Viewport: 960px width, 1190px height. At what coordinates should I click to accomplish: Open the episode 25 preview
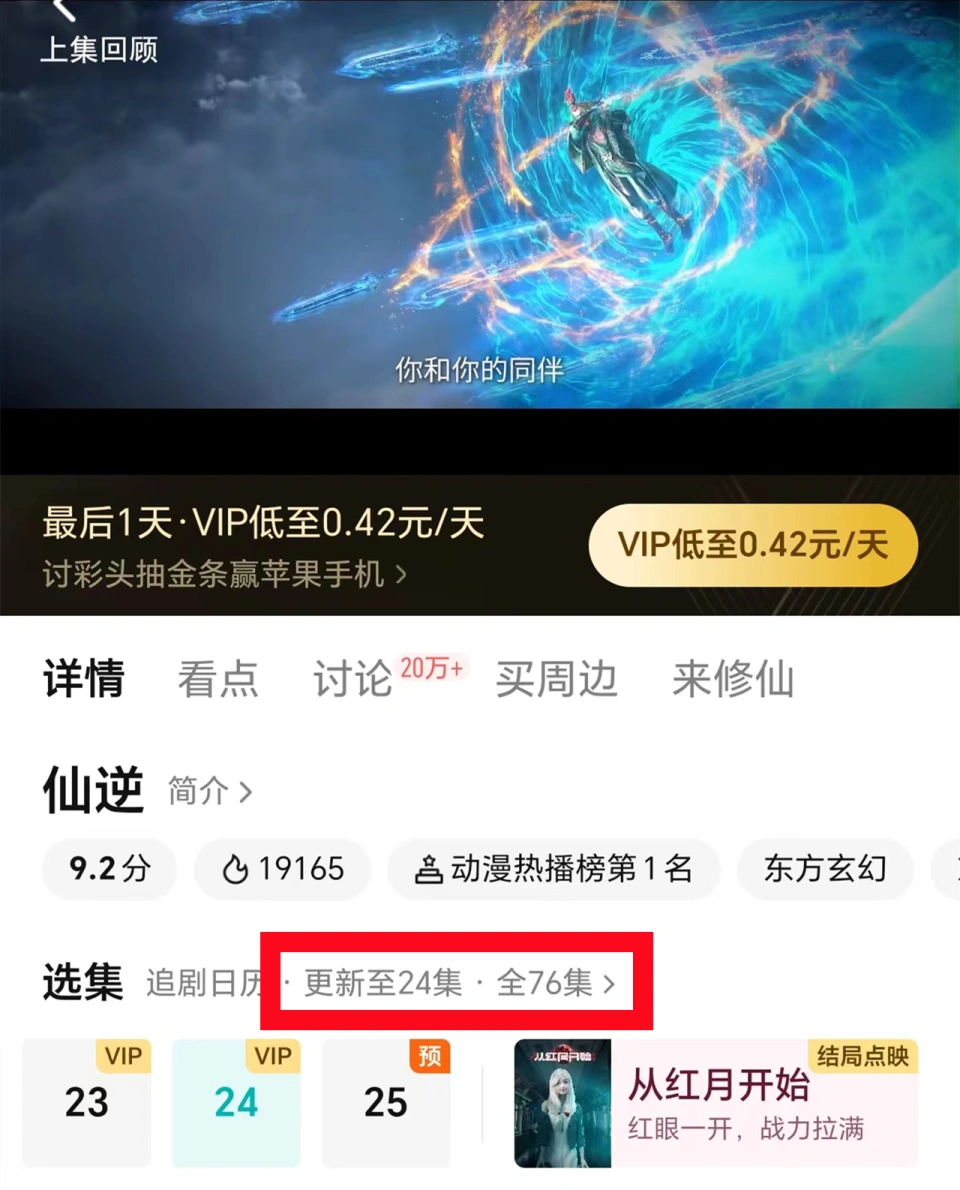(x=386, y=1103)
